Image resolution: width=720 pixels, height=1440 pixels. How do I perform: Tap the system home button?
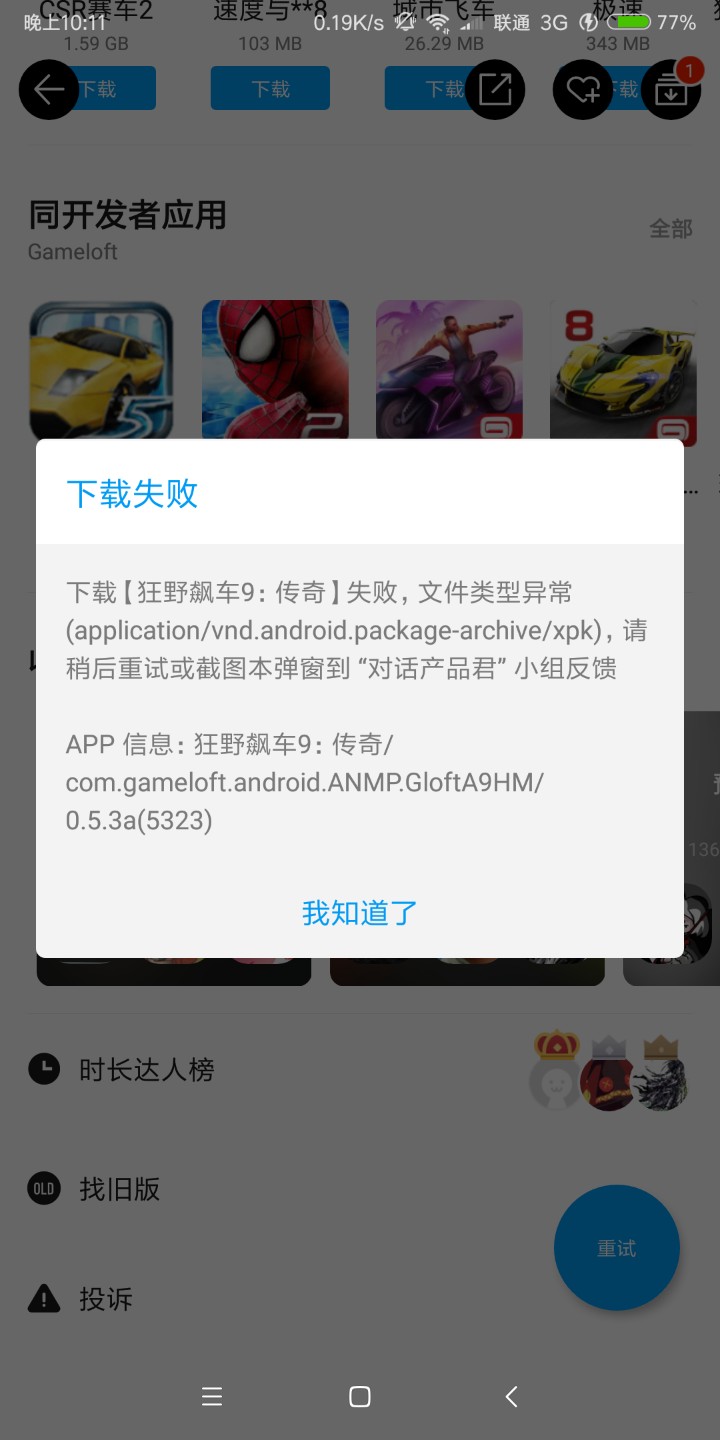360,1397
